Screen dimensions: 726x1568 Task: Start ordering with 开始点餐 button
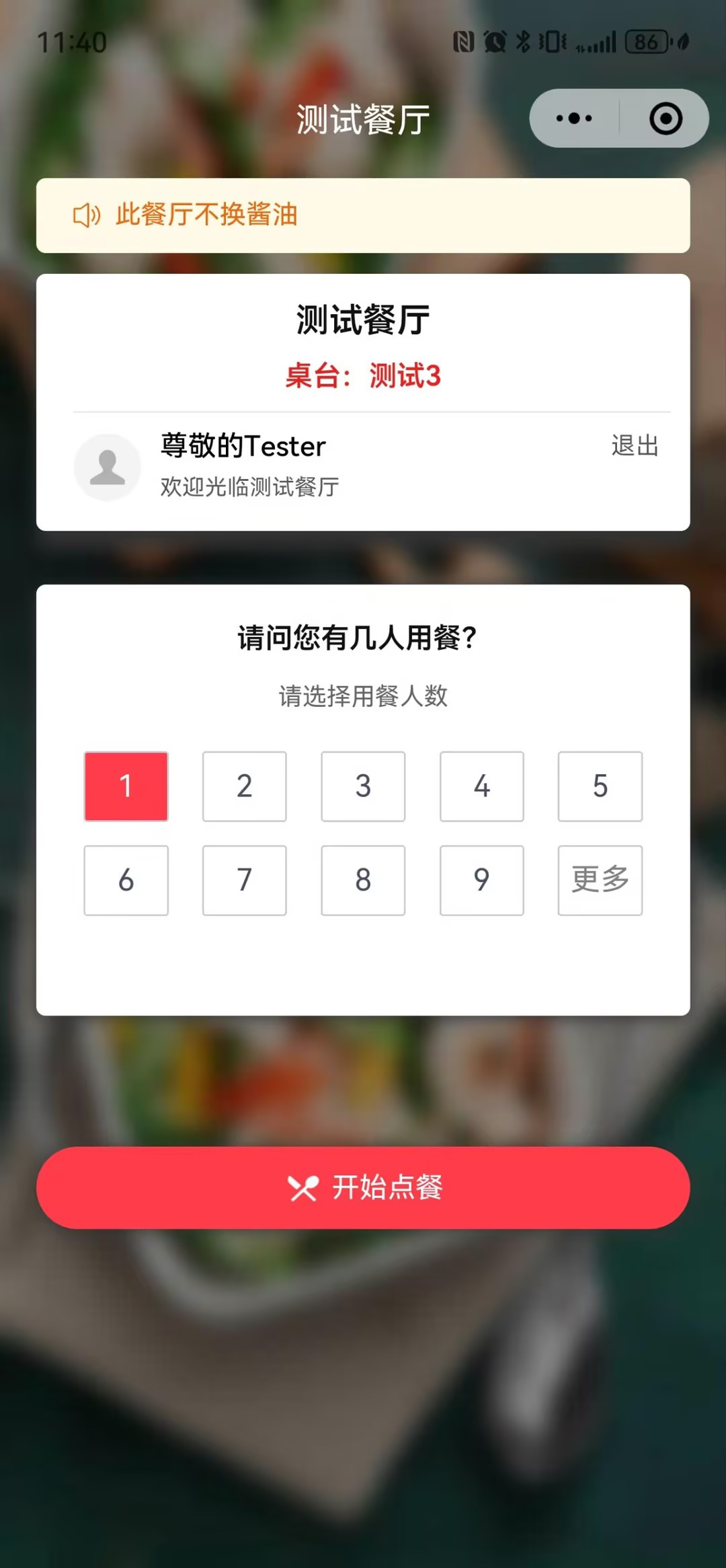pyautogui.click(x=363, y=1187)
